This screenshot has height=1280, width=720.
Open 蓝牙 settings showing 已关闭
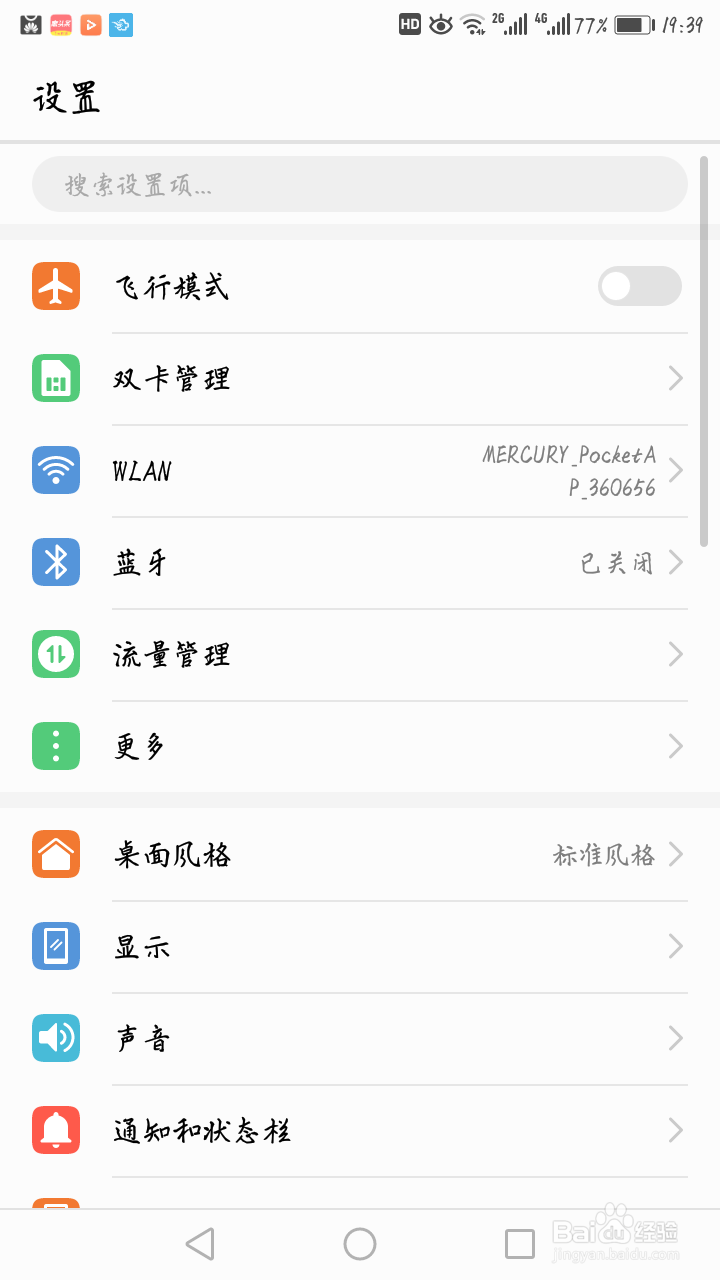360,562
